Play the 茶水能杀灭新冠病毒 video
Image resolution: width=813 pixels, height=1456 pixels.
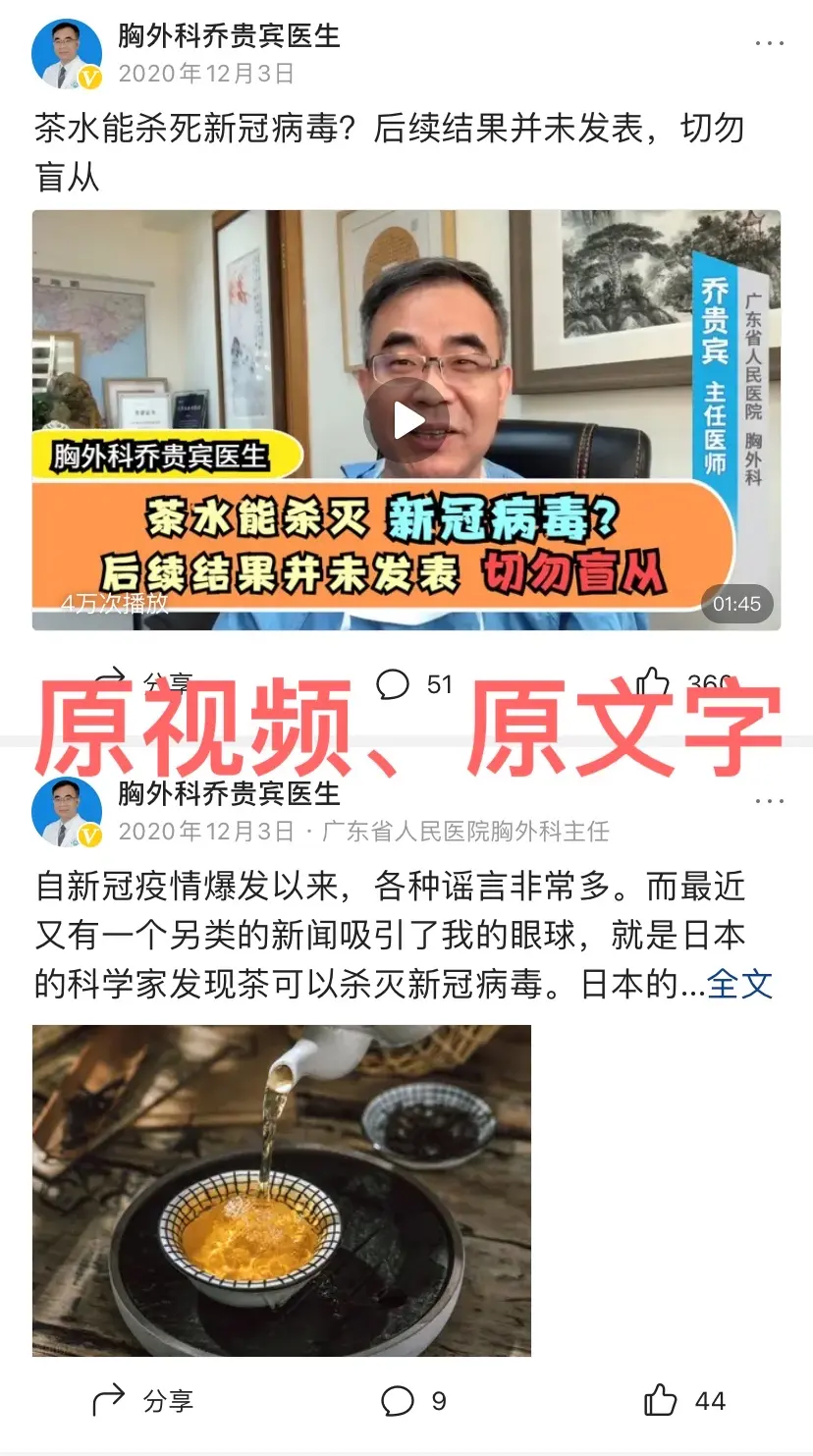tap(406, 421)
